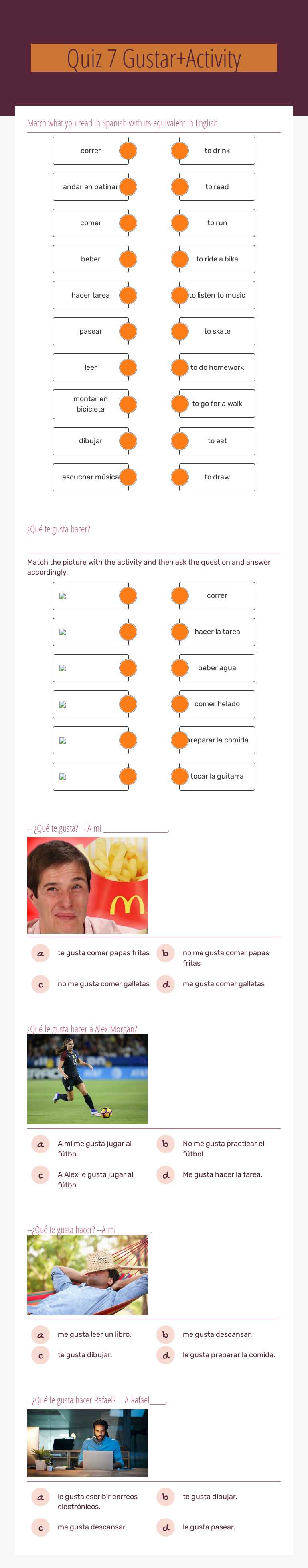Image resolution: width=308 pixels, height=1568 pixels.
Task: Choose answer 'le gusta pasear'
Action: pyautogui.click(x=209, y=1527)
